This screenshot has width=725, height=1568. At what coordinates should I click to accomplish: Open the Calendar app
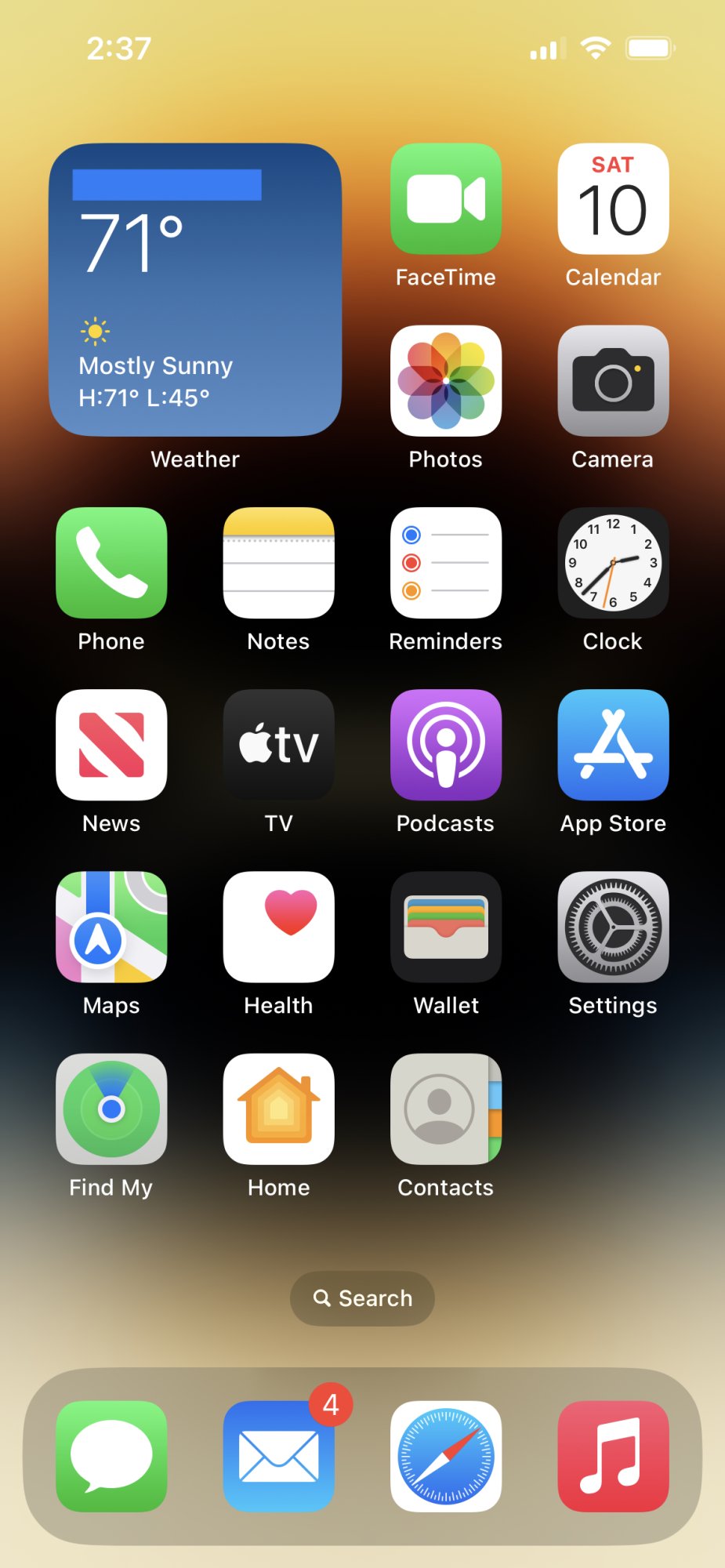point(613,198)
